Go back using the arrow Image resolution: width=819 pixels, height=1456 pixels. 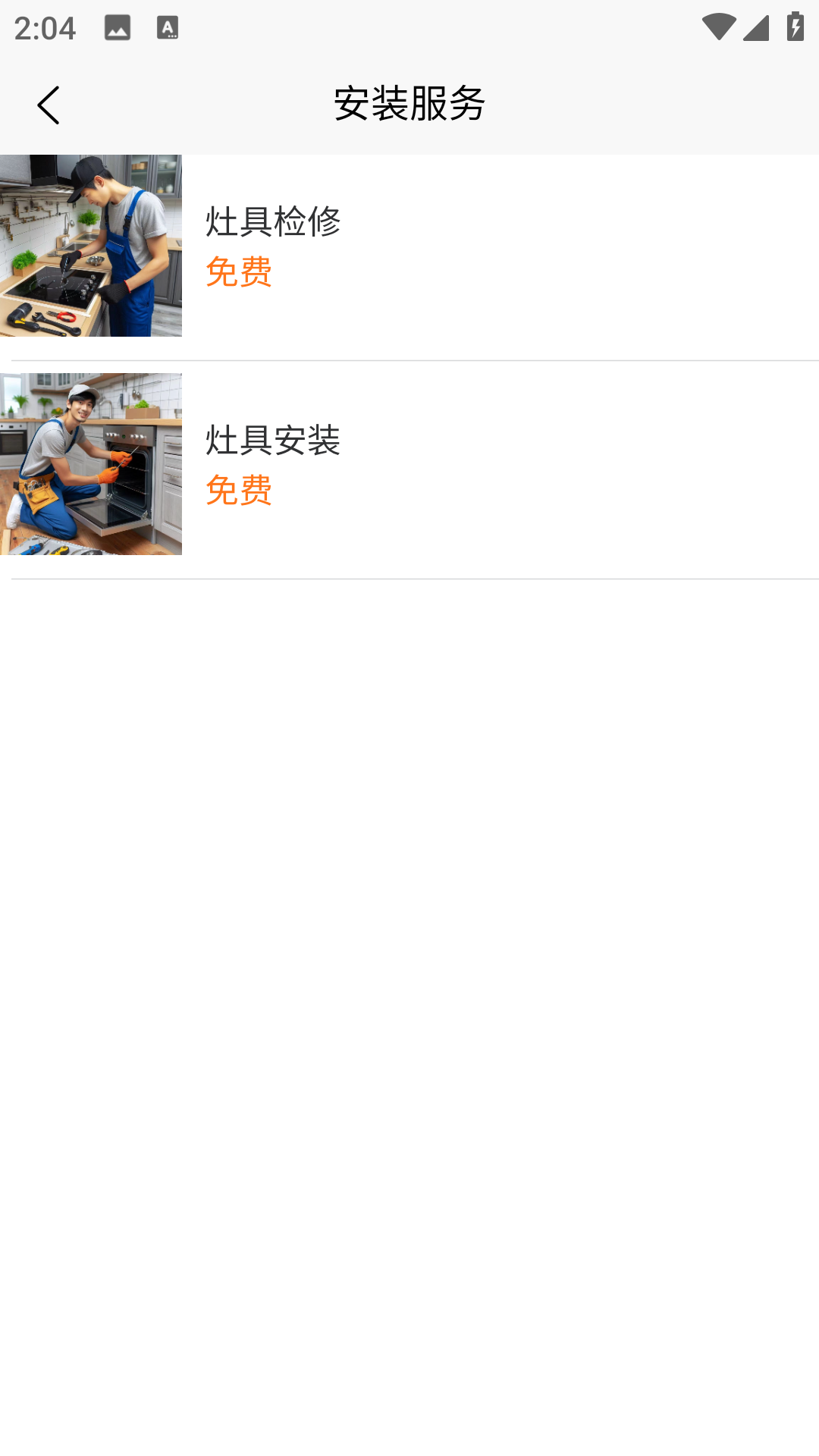[x=49, y=105]
